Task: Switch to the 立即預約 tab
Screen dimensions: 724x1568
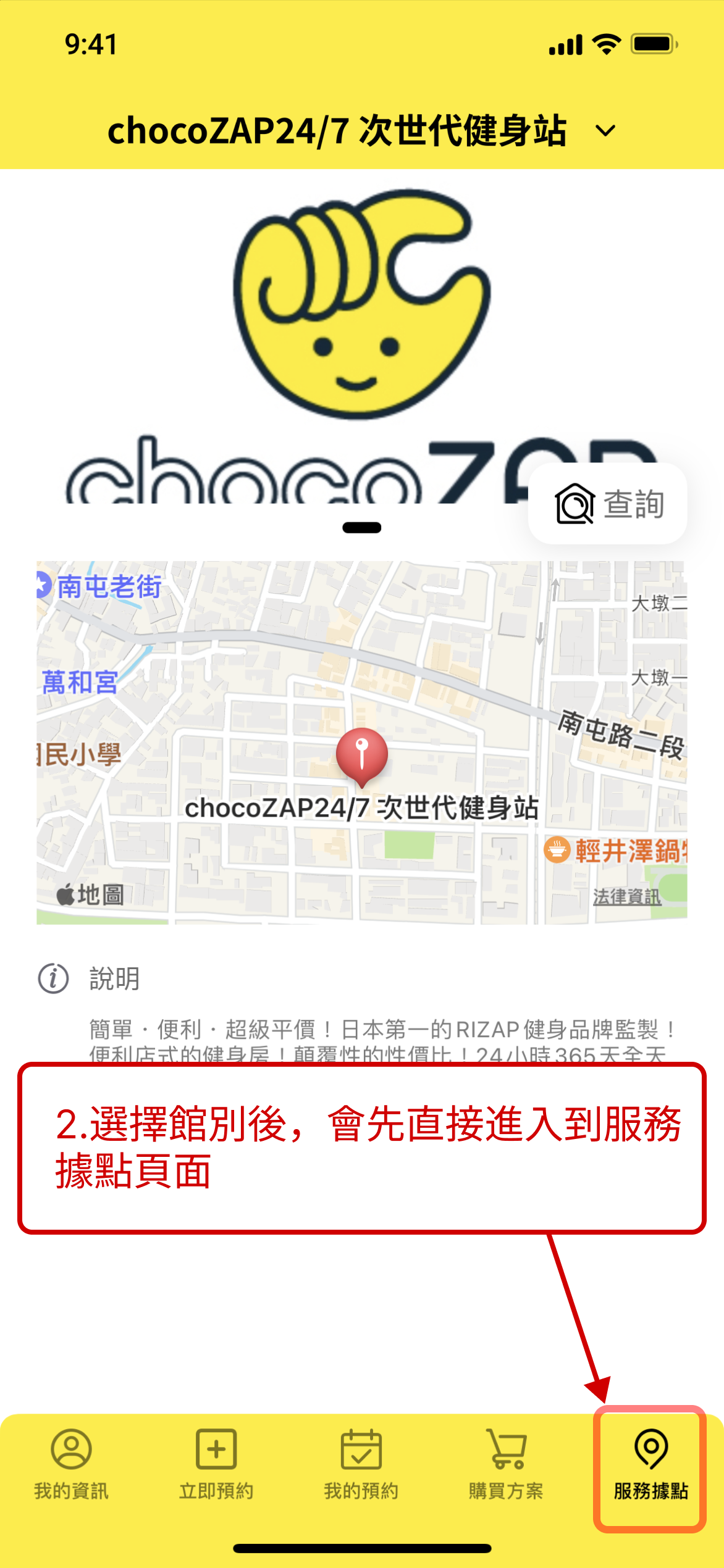Action: pyautogui.click(x=216, y=1464)
